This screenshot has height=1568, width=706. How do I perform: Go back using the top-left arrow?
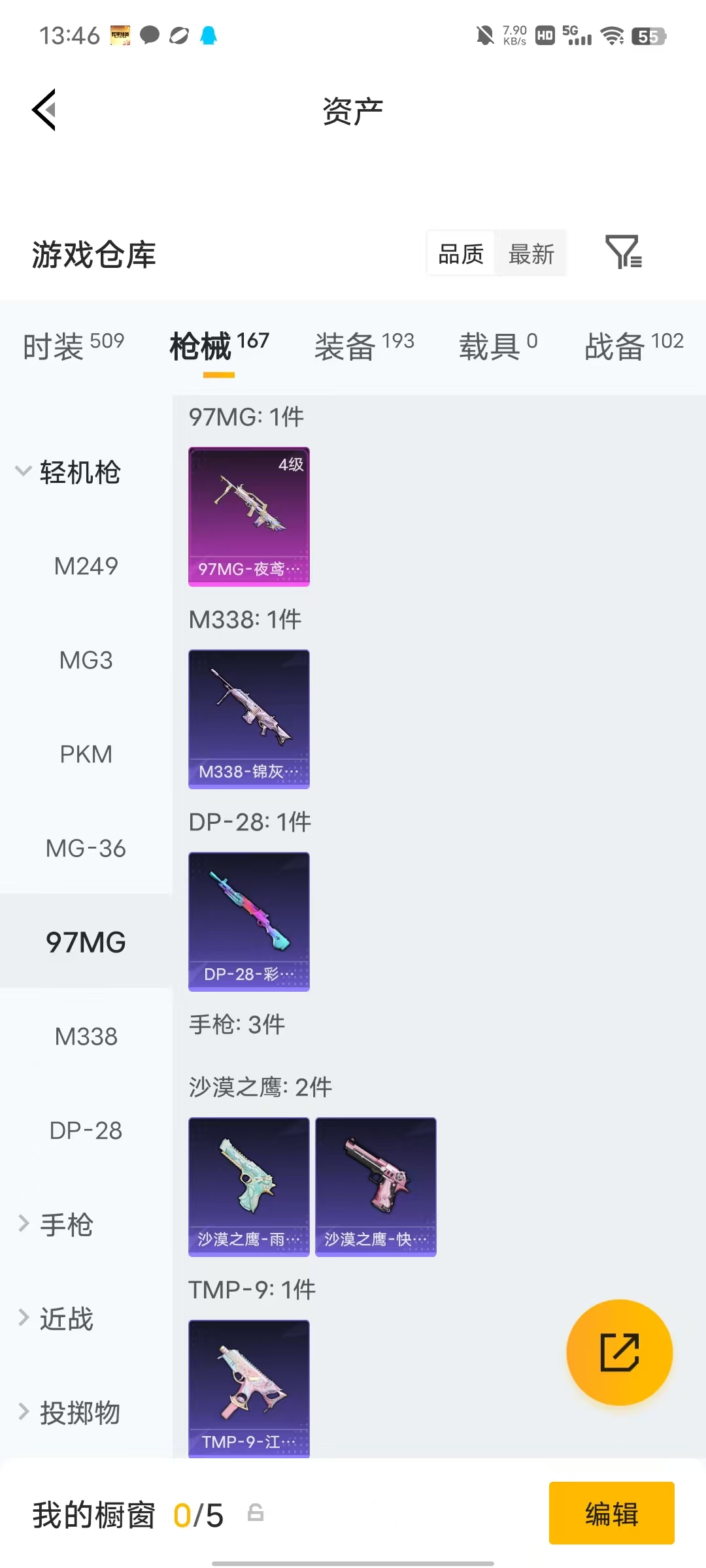pyautogui.click(x=44, y=110)
